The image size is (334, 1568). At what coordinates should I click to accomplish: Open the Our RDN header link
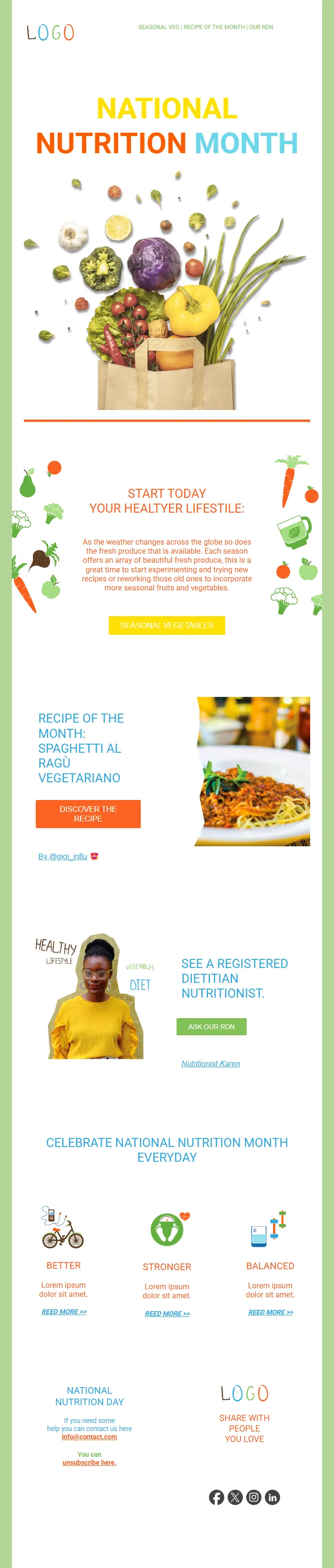coord(261,27)
